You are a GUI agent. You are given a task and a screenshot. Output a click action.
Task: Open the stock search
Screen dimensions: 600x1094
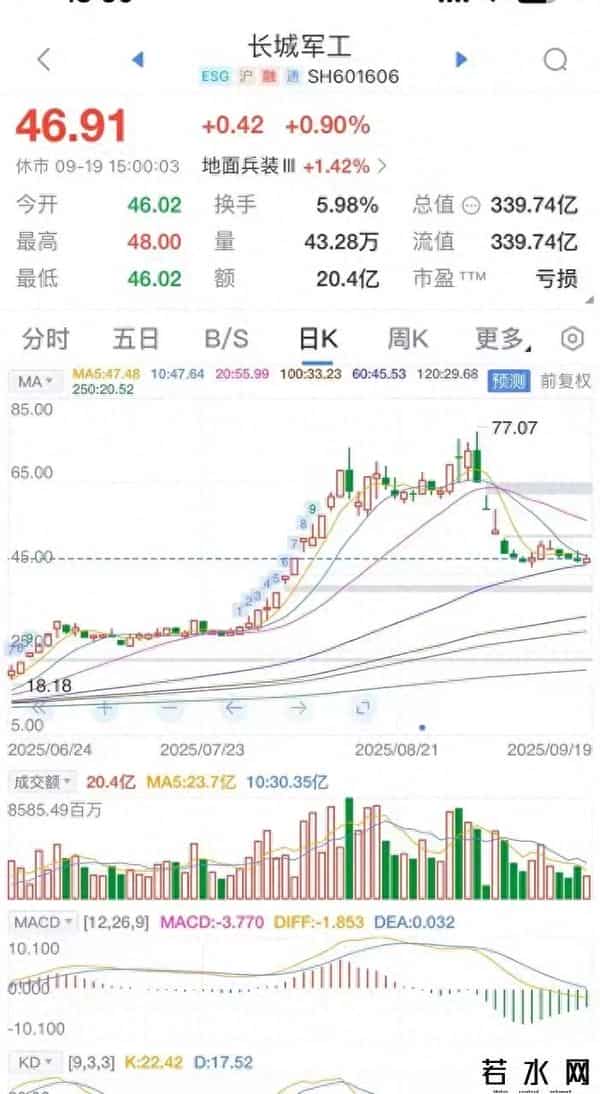pyautogui.click(x=555, y=60)
